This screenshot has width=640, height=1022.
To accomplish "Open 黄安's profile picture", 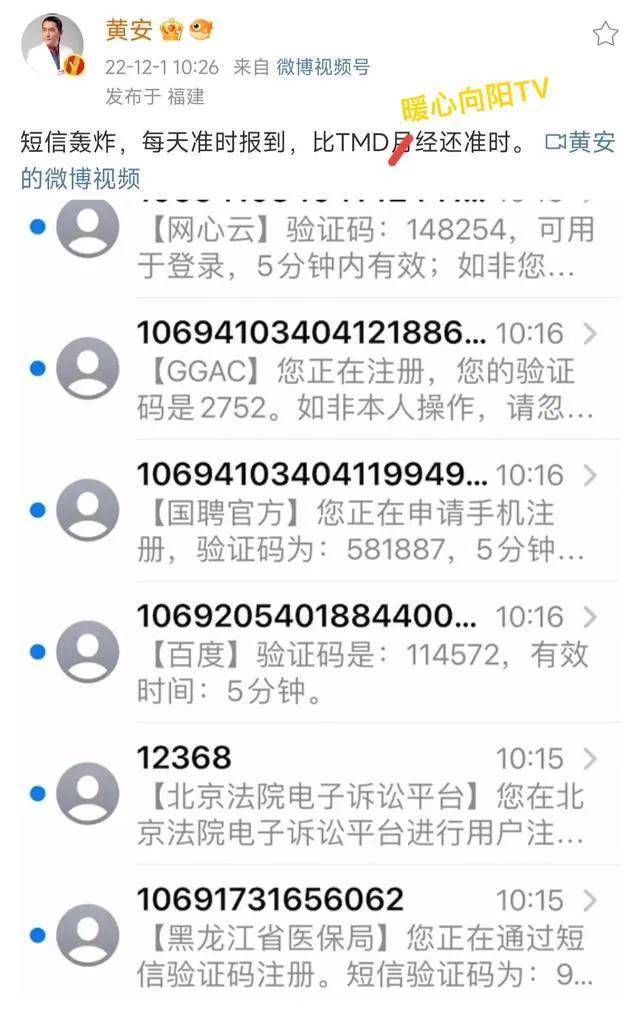I will click(52, 45).
